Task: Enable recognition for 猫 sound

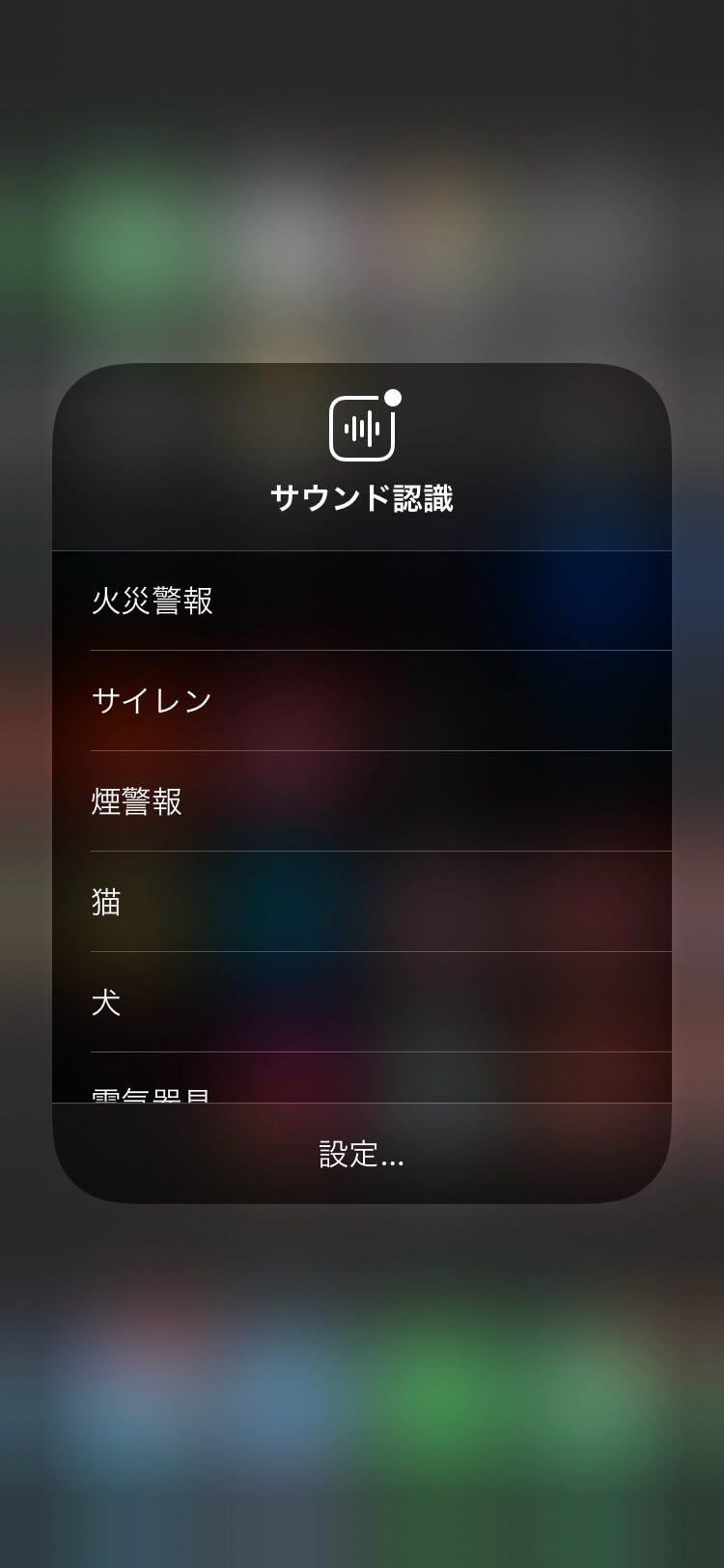Action: click(x=361, y=902)
